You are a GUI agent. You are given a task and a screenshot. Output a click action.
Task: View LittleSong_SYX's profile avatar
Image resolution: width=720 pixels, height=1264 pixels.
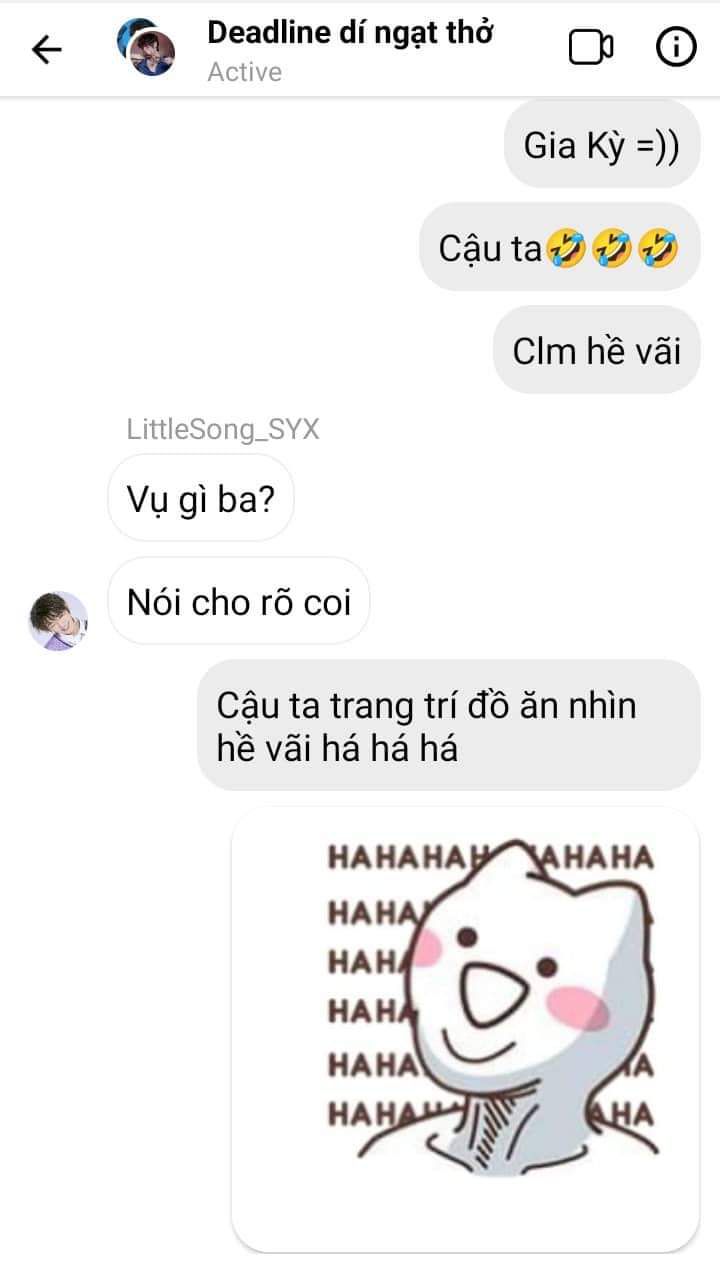(58, 620)
